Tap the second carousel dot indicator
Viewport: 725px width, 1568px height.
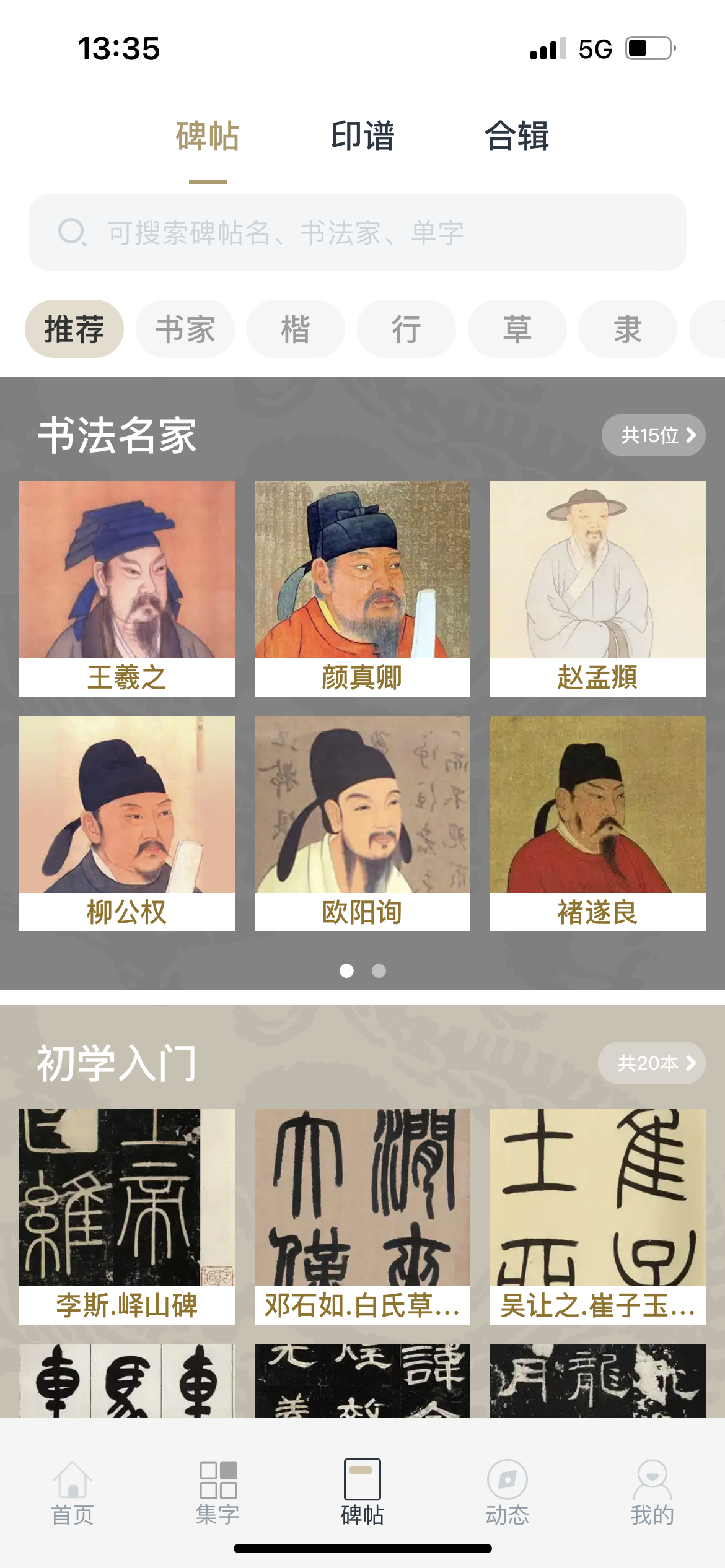click(378, 972)
